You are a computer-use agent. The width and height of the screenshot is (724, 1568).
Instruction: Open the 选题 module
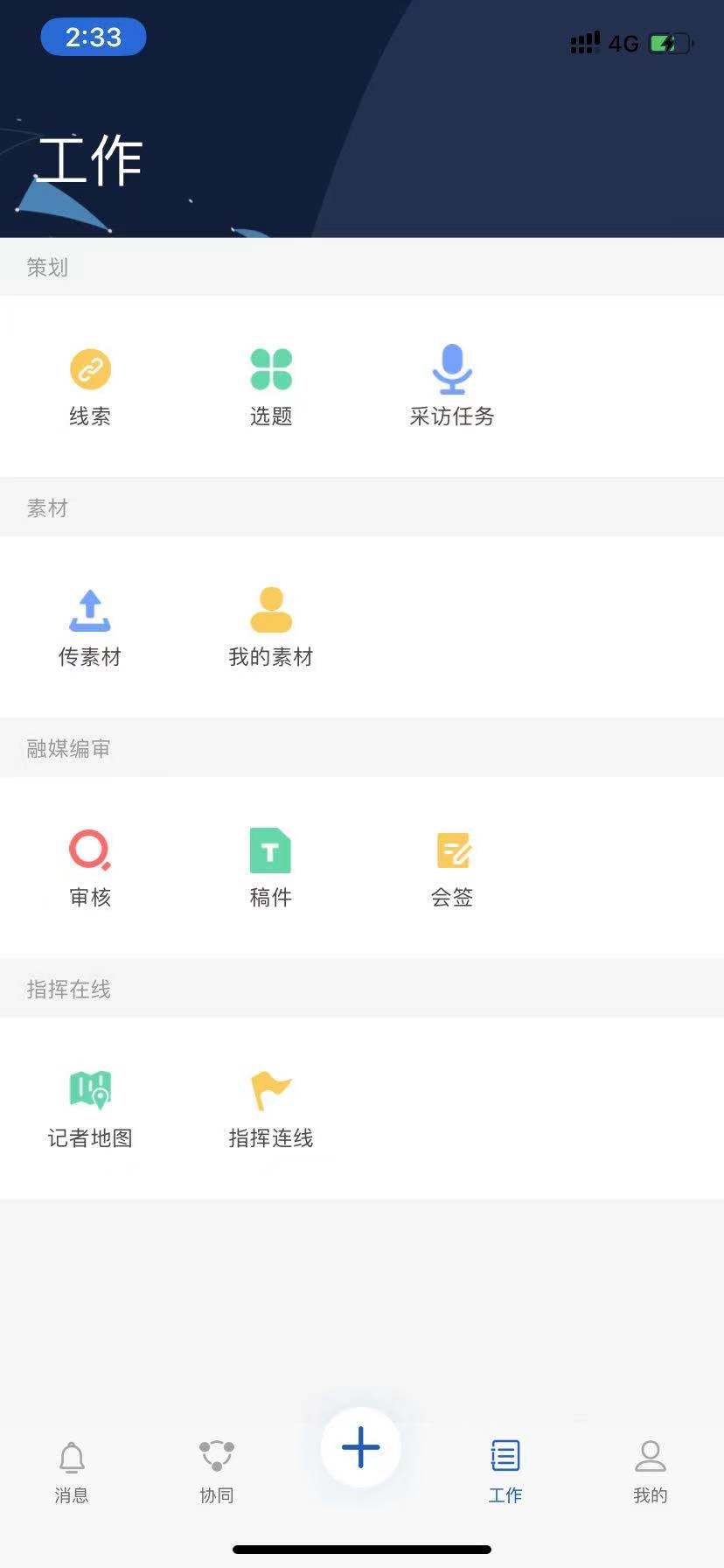pyautogui.click(x=271, y=386)
